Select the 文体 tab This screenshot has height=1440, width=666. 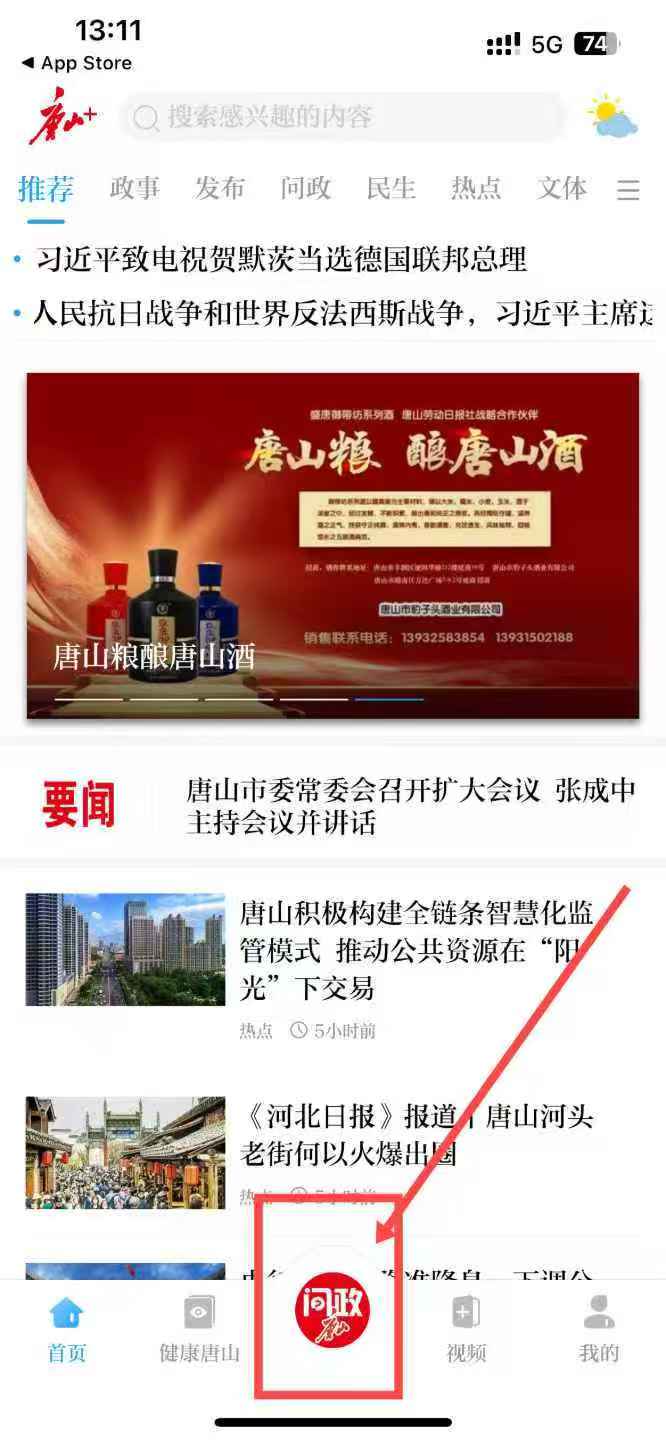point(561,188)
